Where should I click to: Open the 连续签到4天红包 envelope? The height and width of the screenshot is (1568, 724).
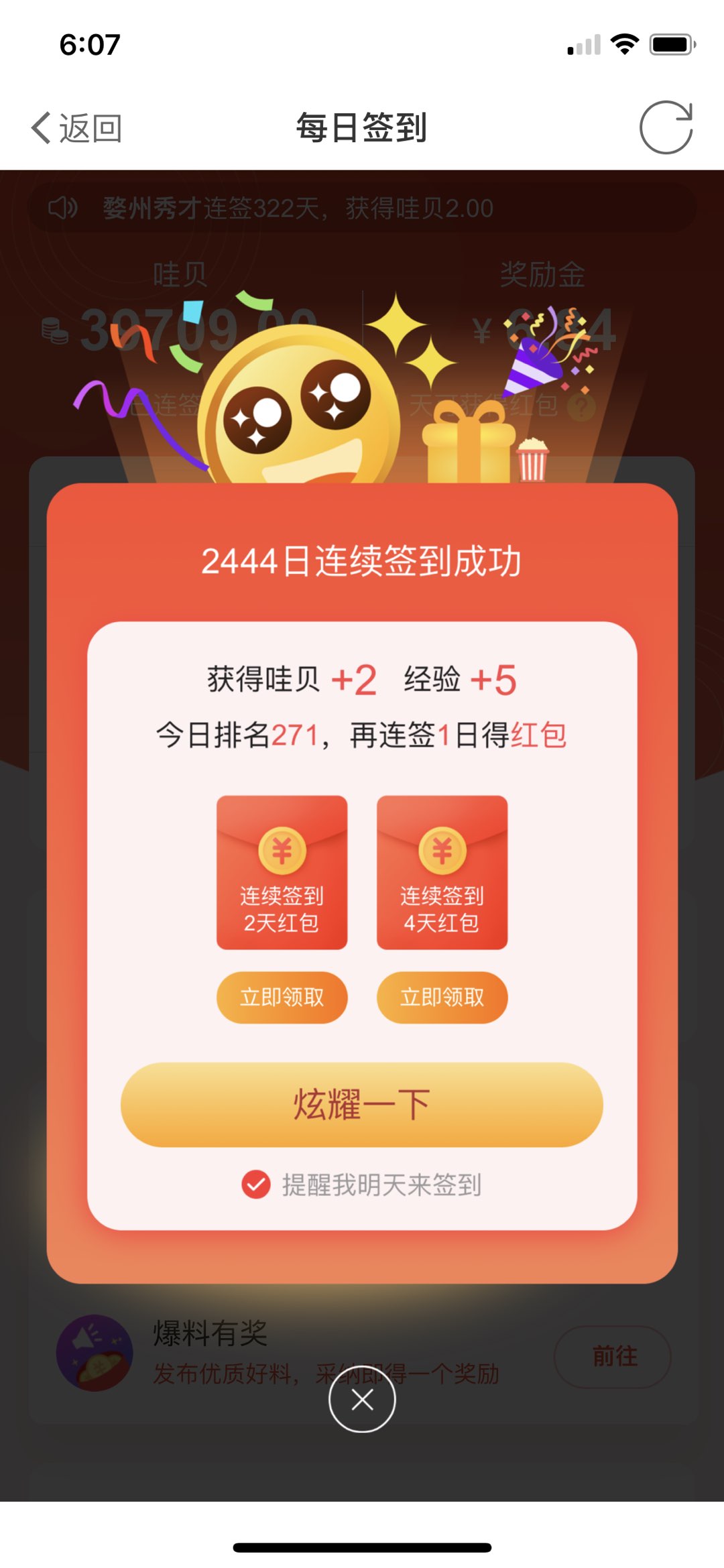pos(442,872)
